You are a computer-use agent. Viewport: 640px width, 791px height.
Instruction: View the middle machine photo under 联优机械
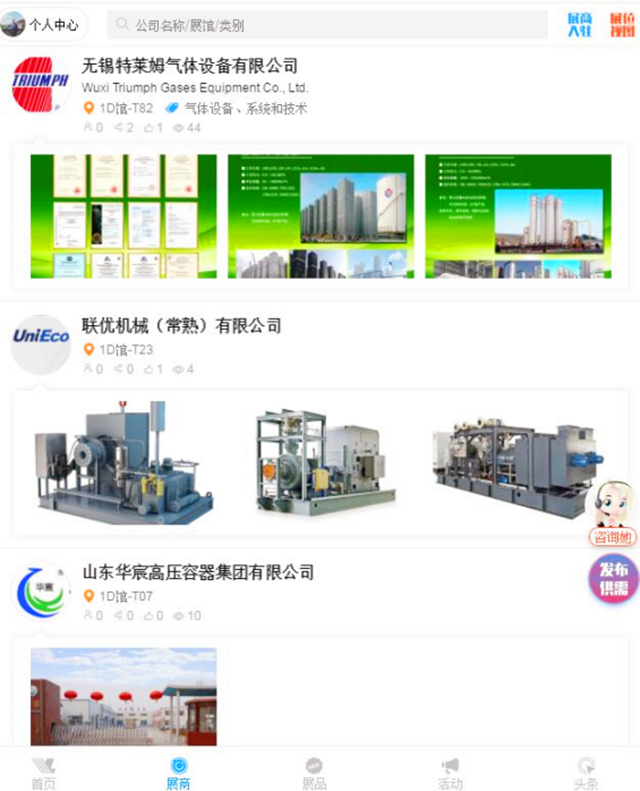(x=322, y=463)
